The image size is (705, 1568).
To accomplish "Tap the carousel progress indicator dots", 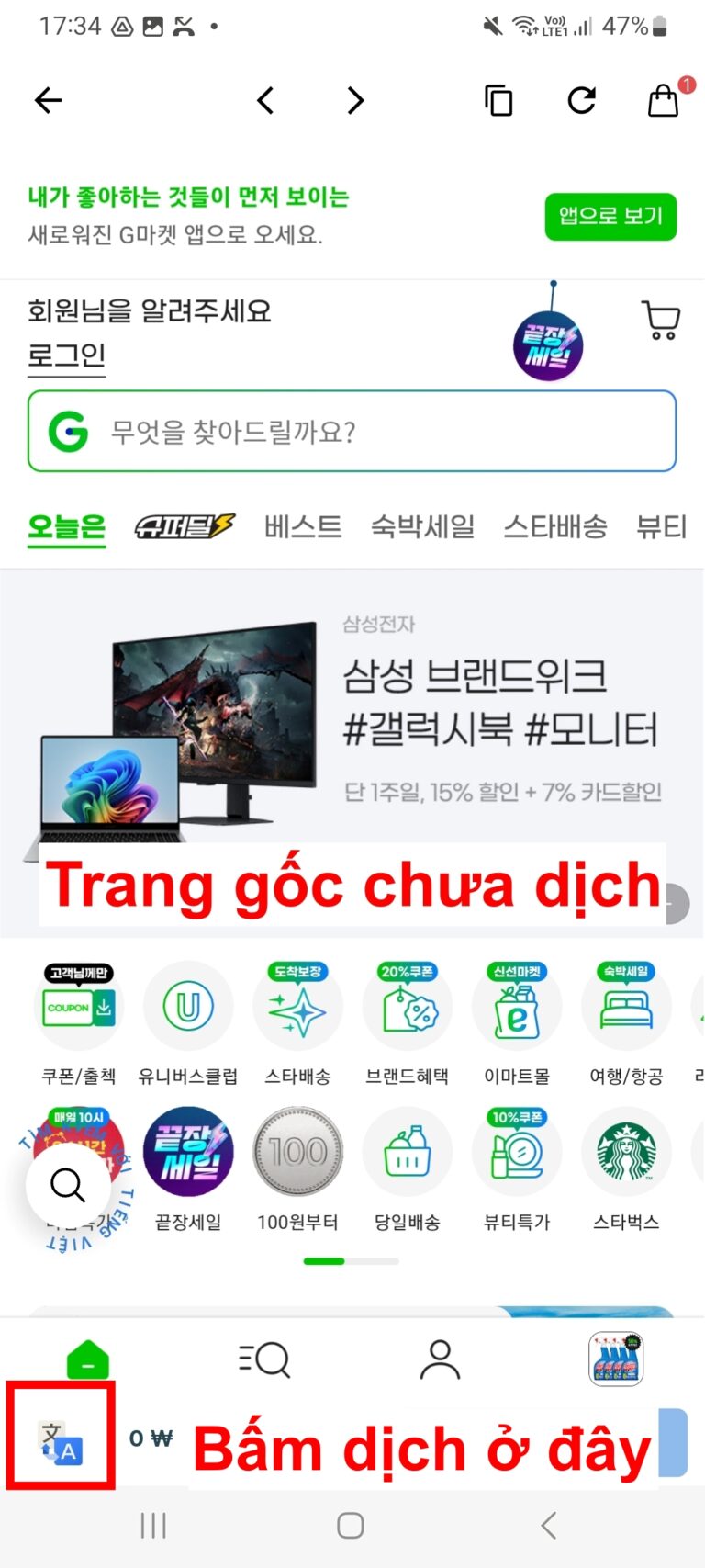I will (x=352, y=1261).
